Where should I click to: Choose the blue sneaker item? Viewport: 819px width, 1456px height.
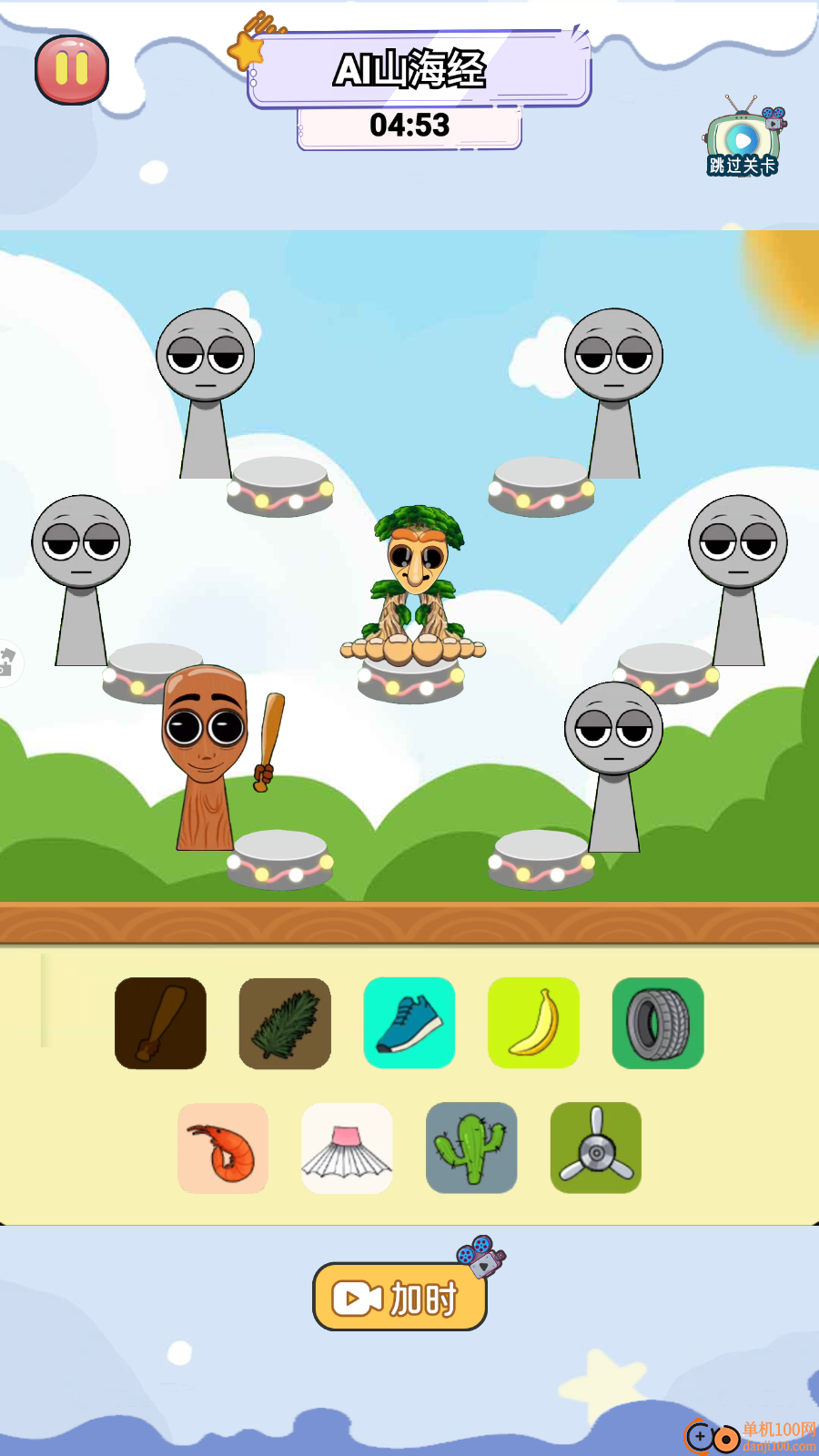tap(409, 1023)
